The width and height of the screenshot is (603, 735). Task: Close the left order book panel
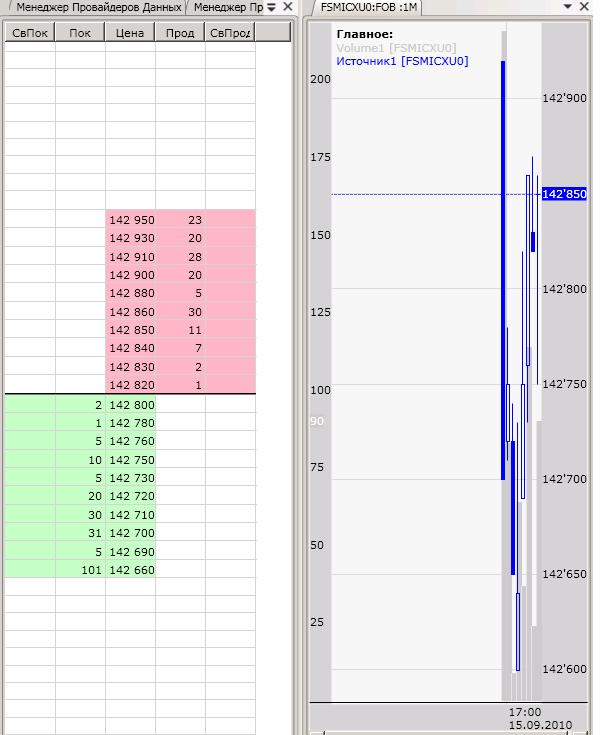point(287,8)
